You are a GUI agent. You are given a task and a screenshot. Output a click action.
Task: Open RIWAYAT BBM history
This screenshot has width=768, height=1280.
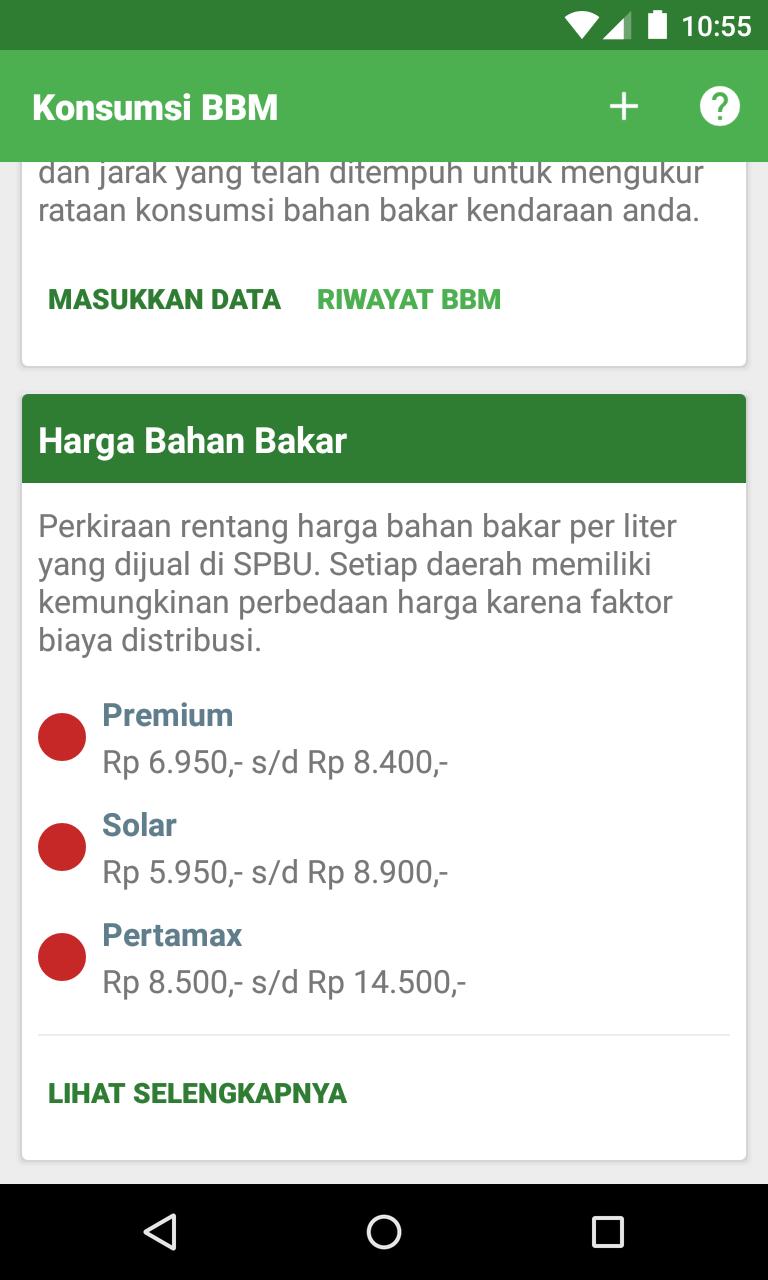click(409, 299)
